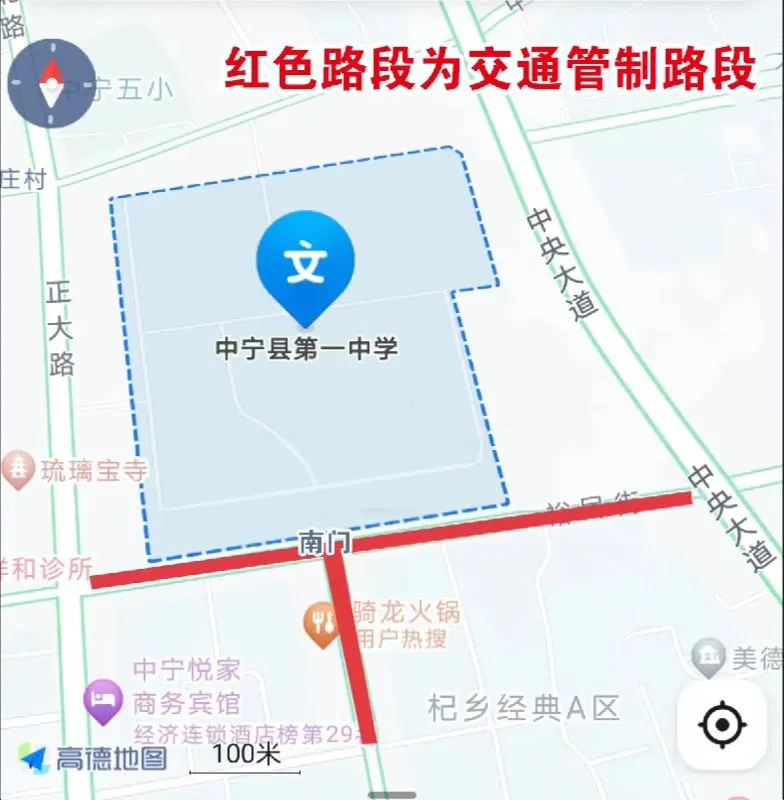The width and height of the screenshot is (784, 800).
Task: Select the 南门 gate label
Action: [x=323, y=541]
